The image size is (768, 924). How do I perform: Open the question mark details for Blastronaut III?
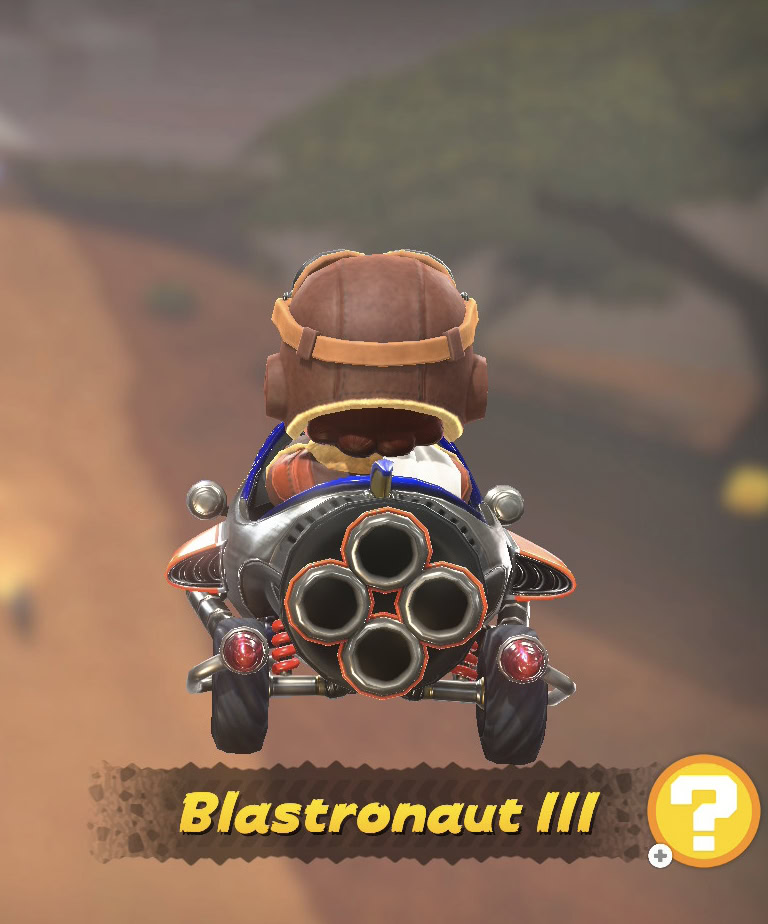point(703,810)
